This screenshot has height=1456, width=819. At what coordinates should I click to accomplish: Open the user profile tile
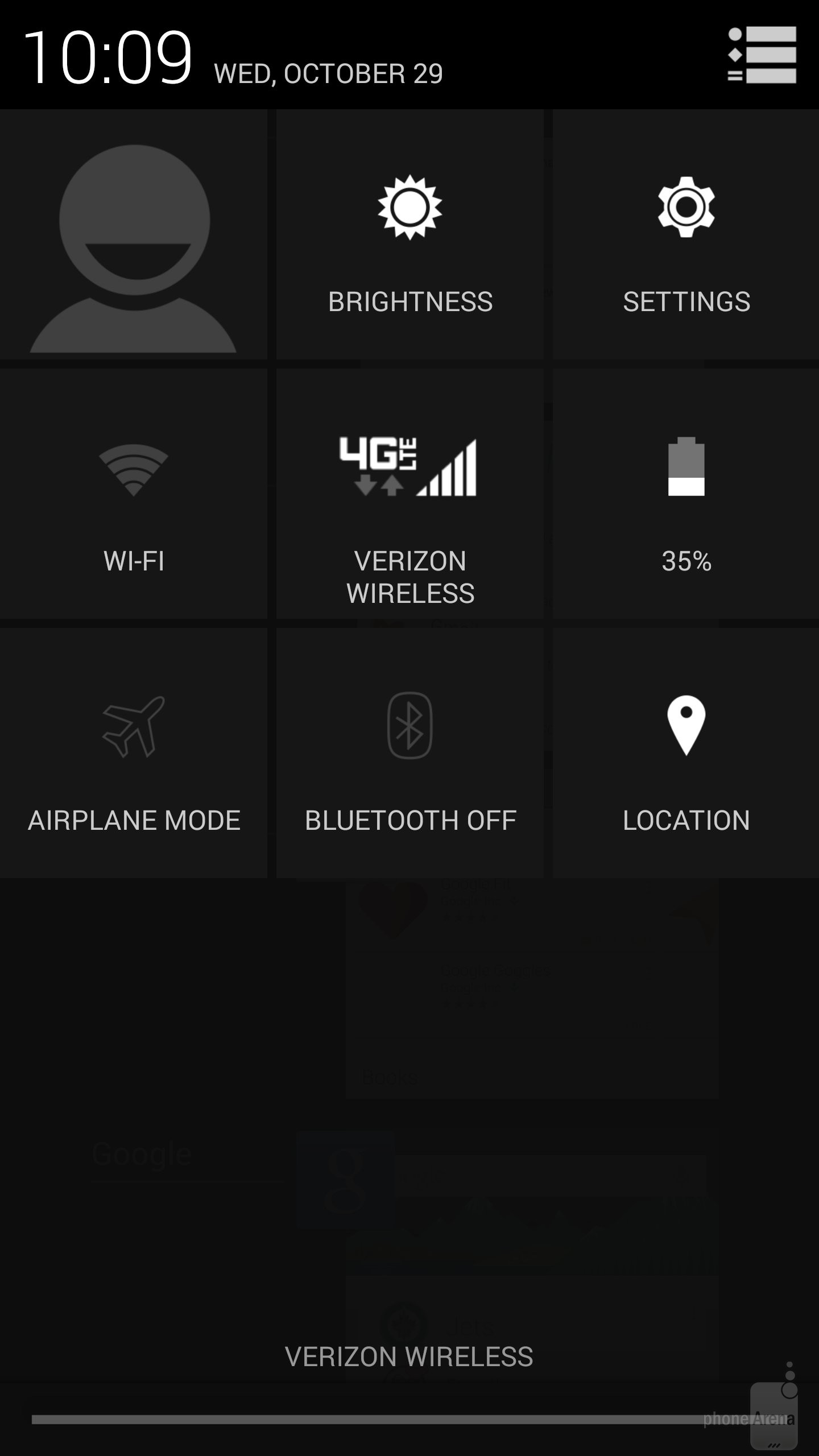pos(133,234)
